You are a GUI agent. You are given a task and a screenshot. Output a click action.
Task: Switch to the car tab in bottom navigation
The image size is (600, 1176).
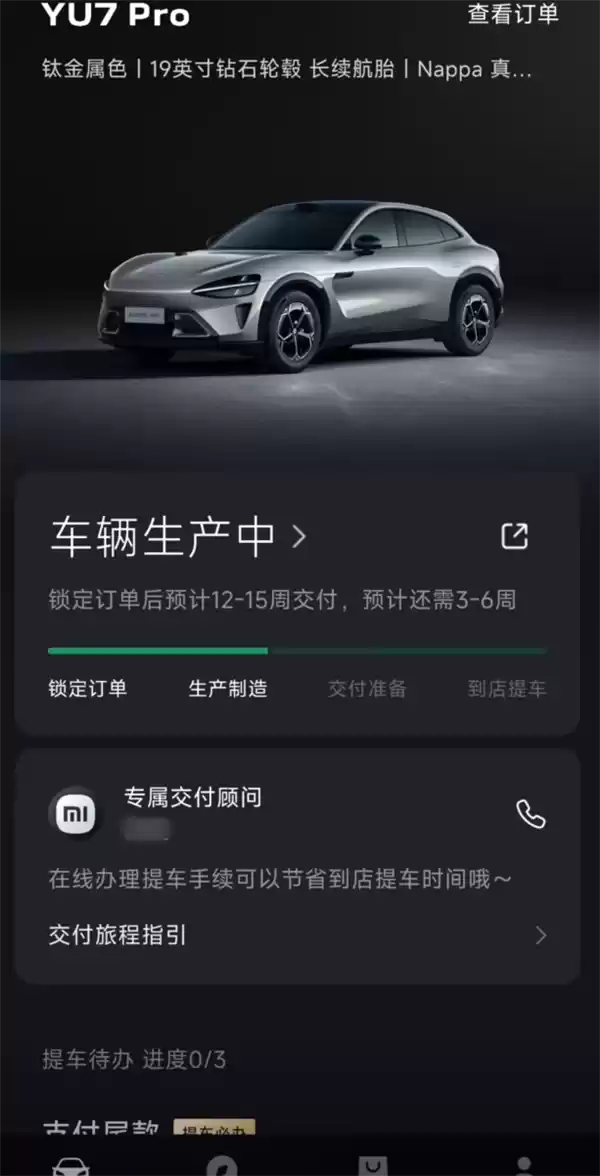[71, 1165]
